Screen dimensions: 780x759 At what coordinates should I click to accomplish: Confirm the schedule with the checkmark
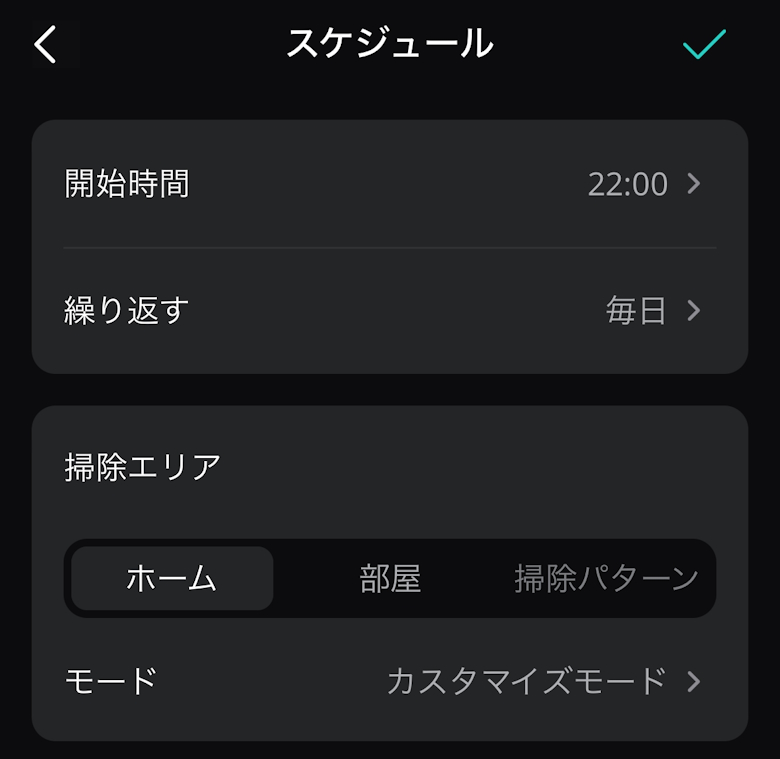point(704,45)
